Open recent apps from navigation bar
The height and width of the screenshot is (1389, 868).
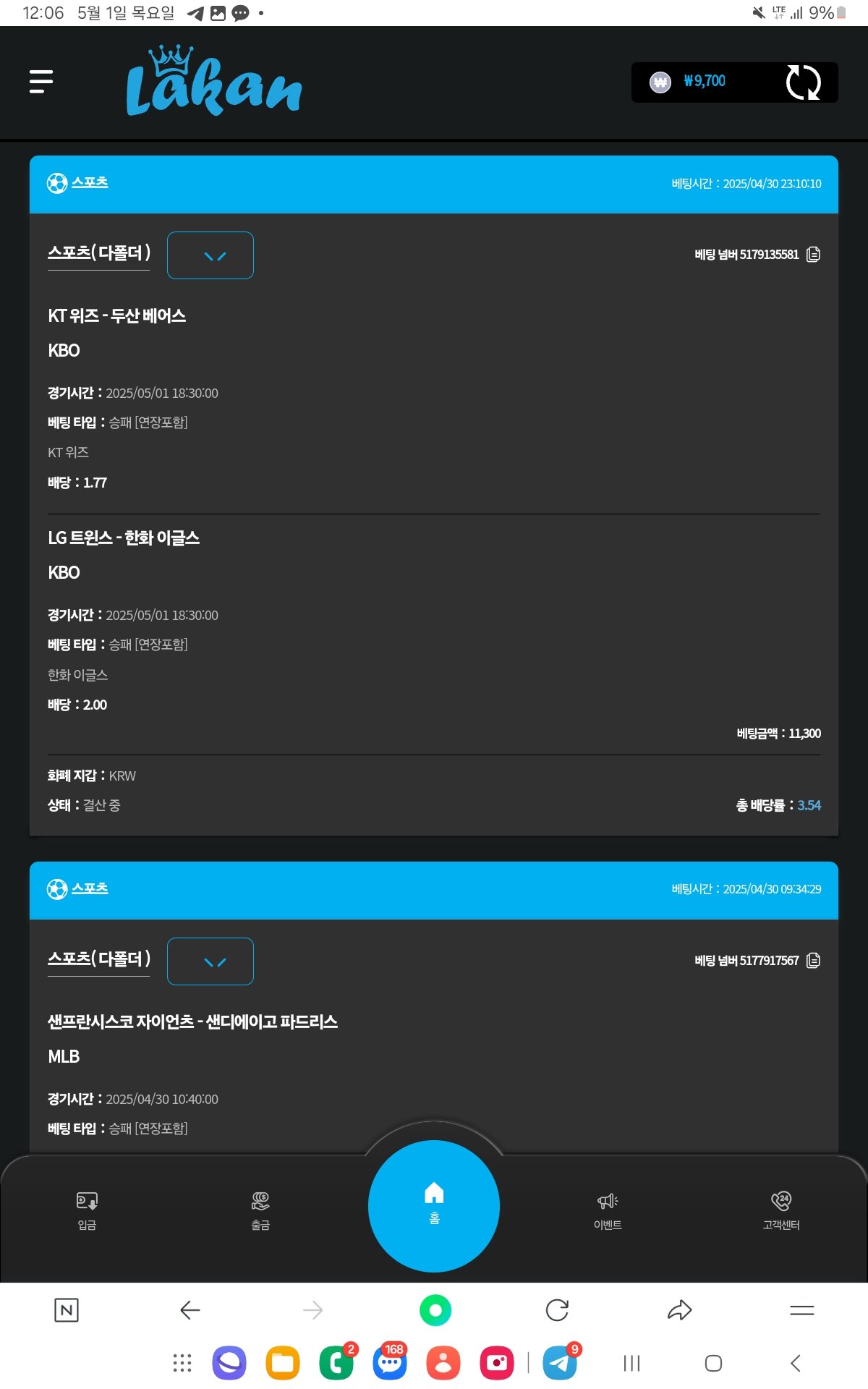[x=631, y=1364]
